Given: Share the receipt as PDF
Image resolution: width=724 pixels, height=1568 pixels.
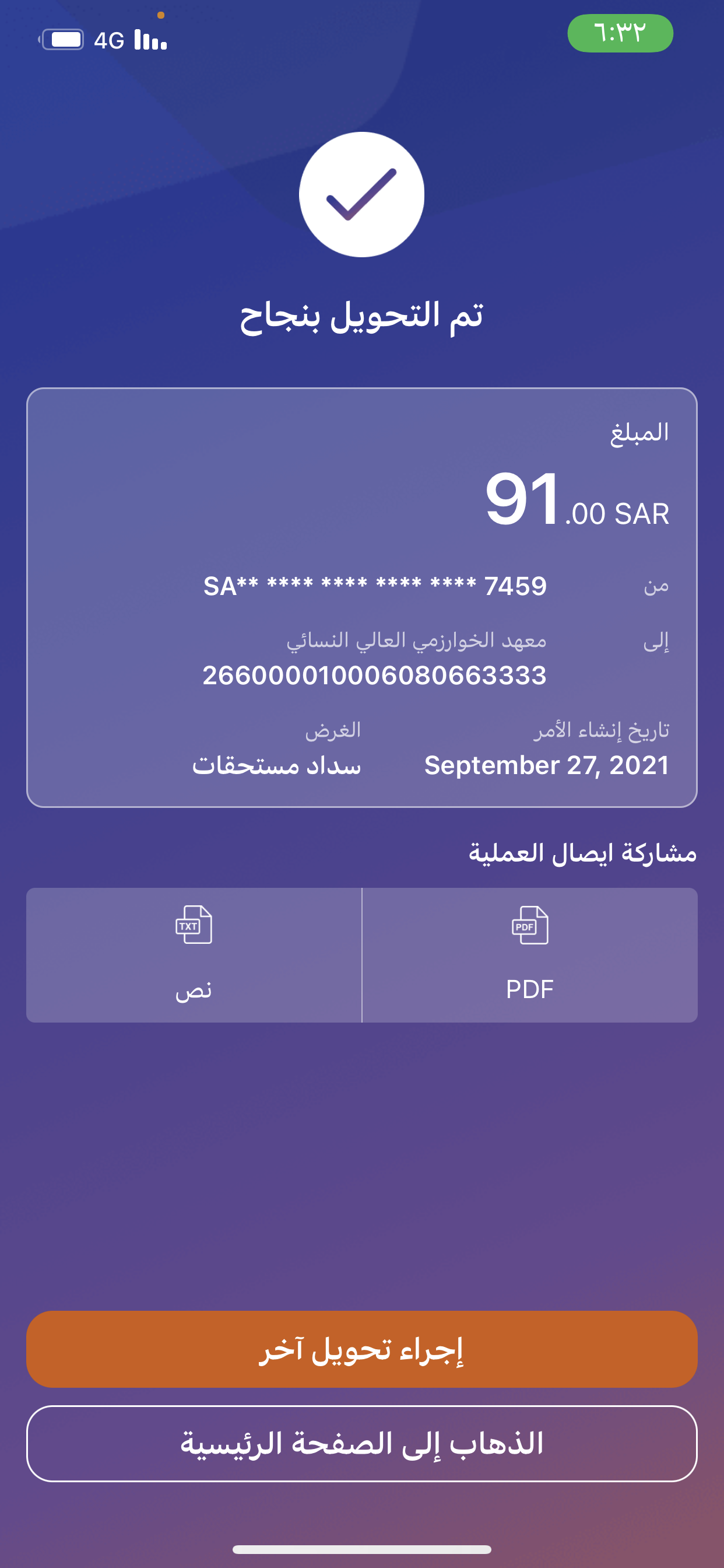Looking at the screenshot, I should click(529, 954).
